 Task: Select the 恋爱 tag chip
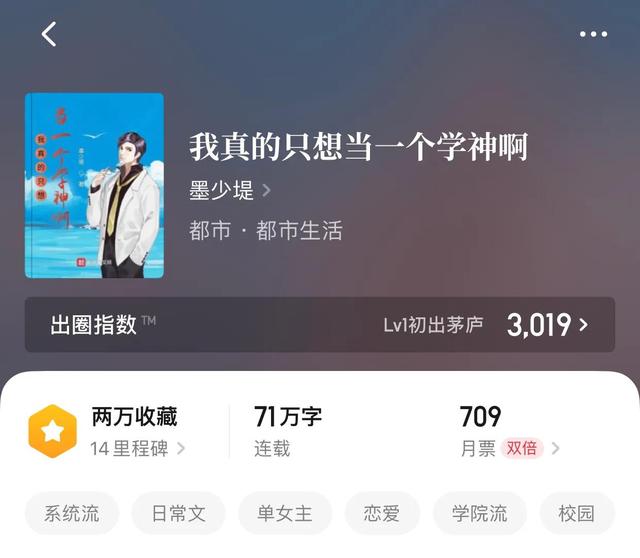[382, 514]
